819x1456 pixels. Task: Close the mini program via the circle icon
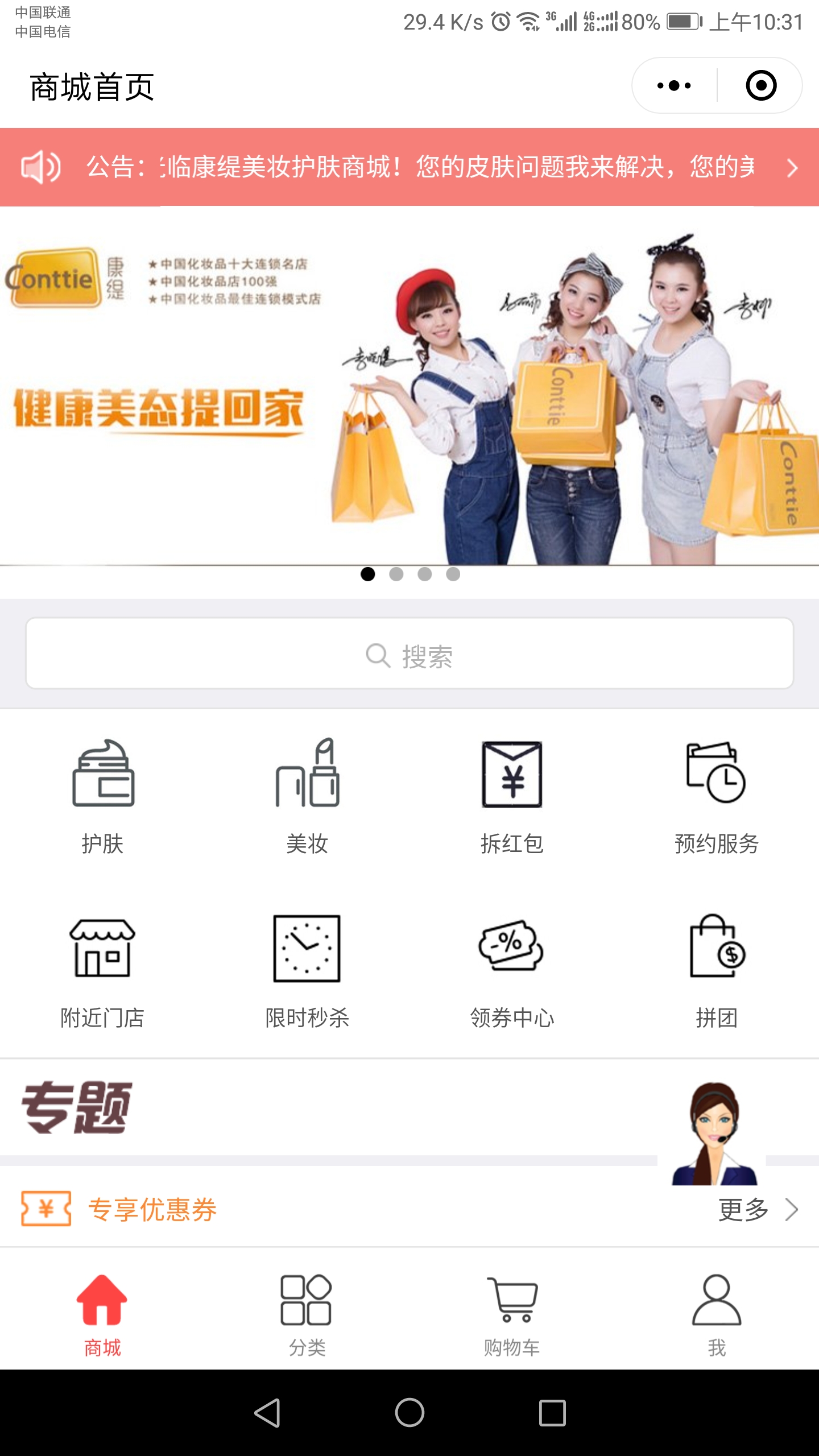point(760,86)
